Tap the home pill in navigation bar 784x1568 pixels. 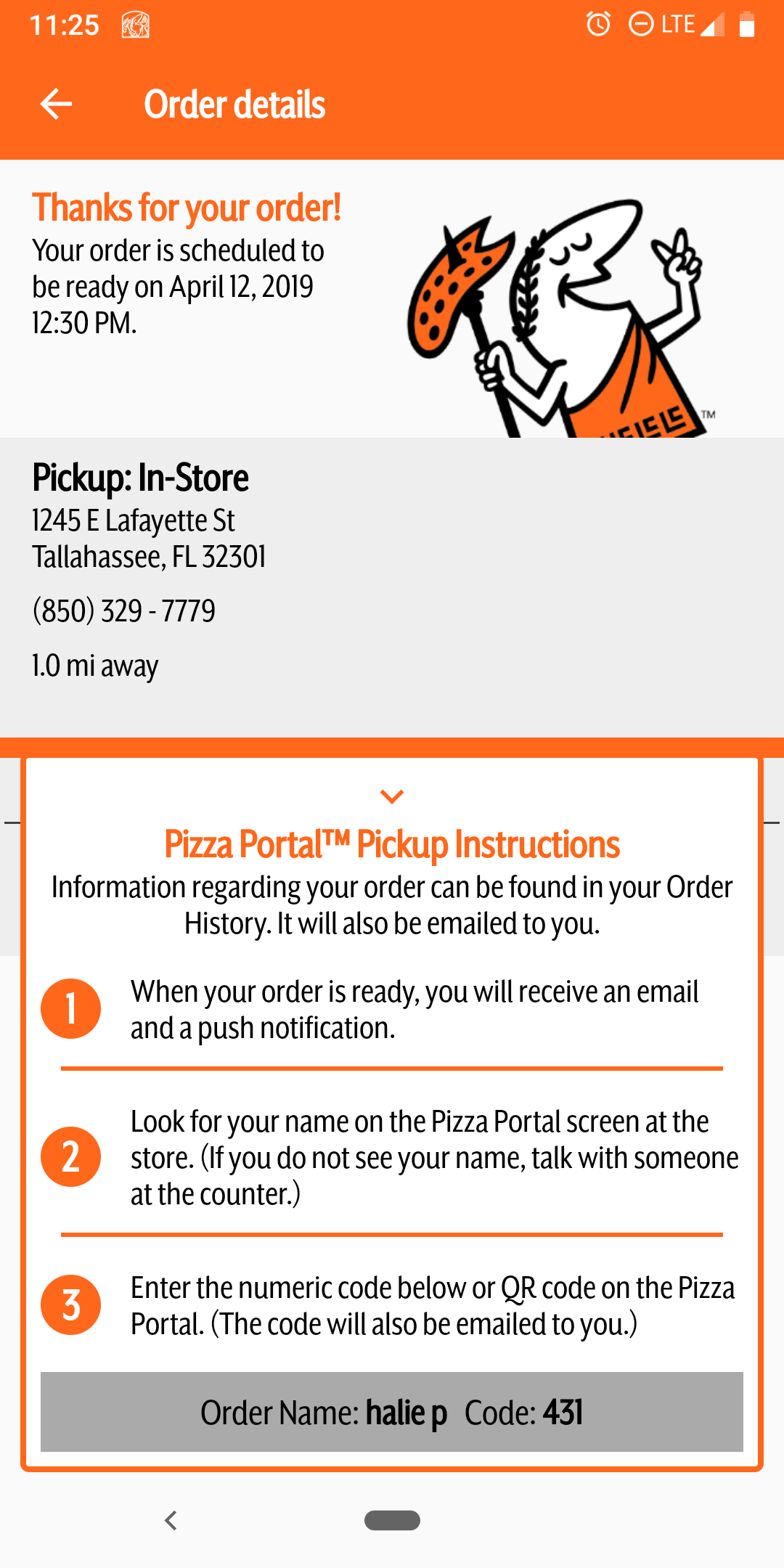392,1520
